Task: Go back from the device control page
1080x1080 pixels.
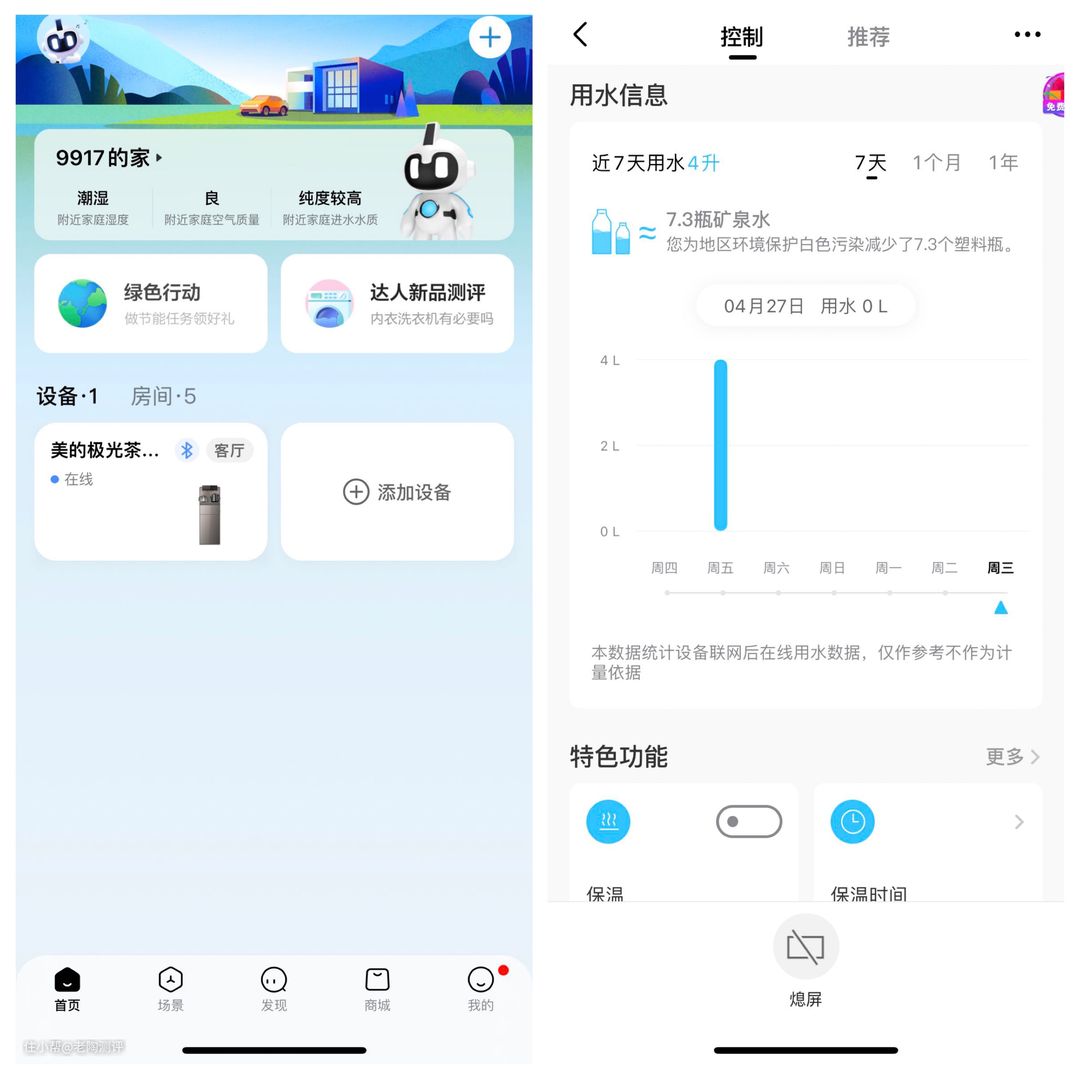Action: [581, 35]
